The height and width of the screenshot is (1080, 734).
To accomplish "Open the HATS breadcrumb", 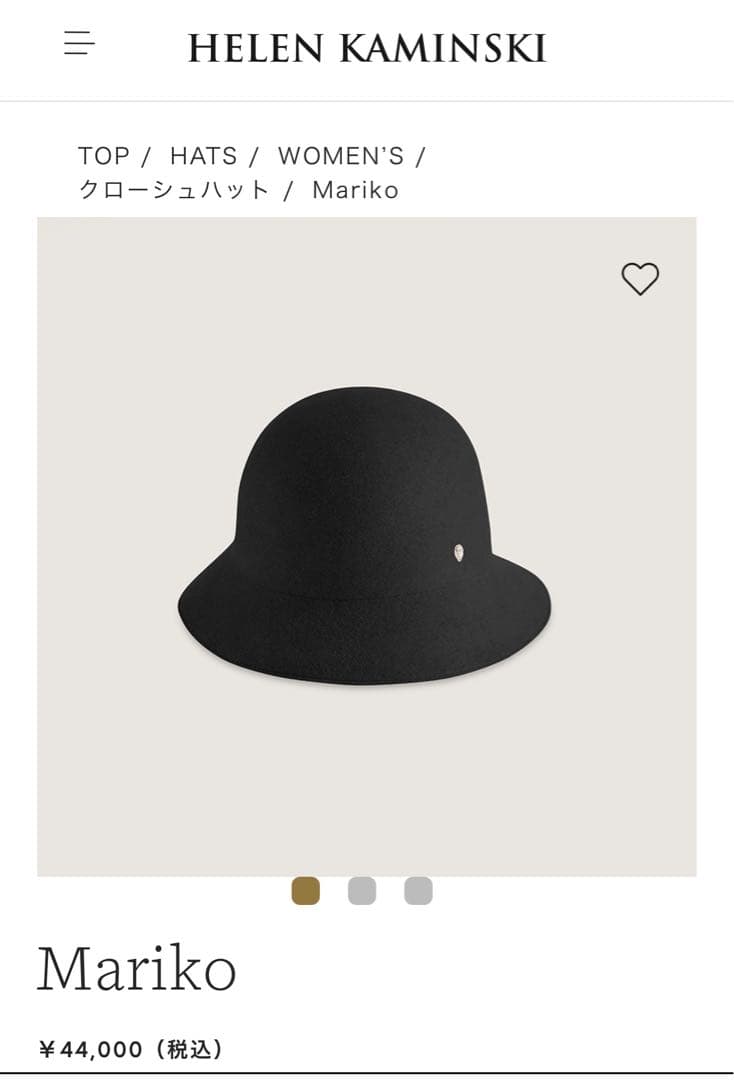I will pyautogui.click(x=203, y=156).
